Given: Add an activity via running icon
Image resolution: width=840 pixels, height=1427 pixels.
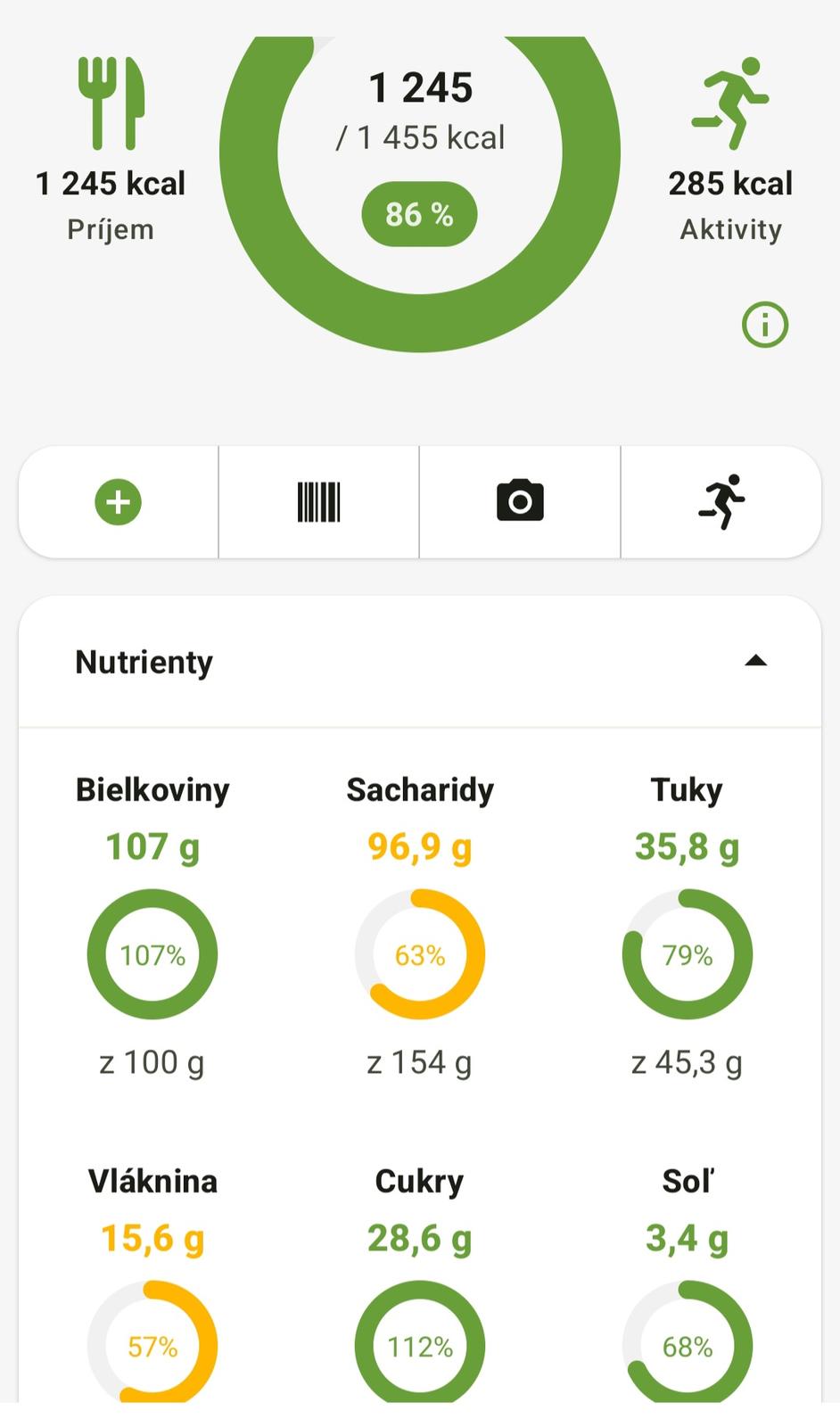Looking at the screenshot, I should tap(721, 502).
